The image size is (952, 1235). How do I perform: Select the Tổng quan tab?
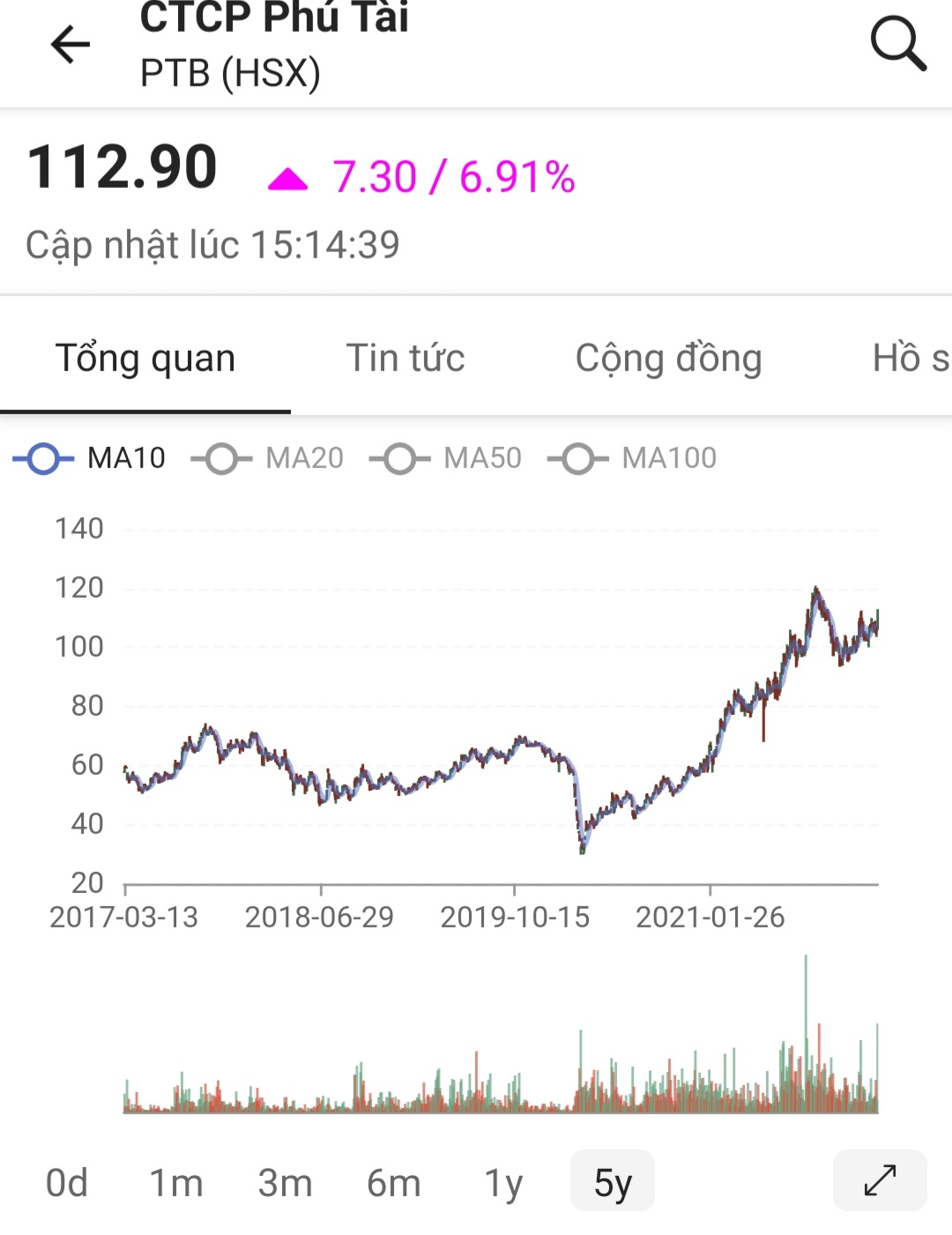pyautogui.click(x=145, y=359)
